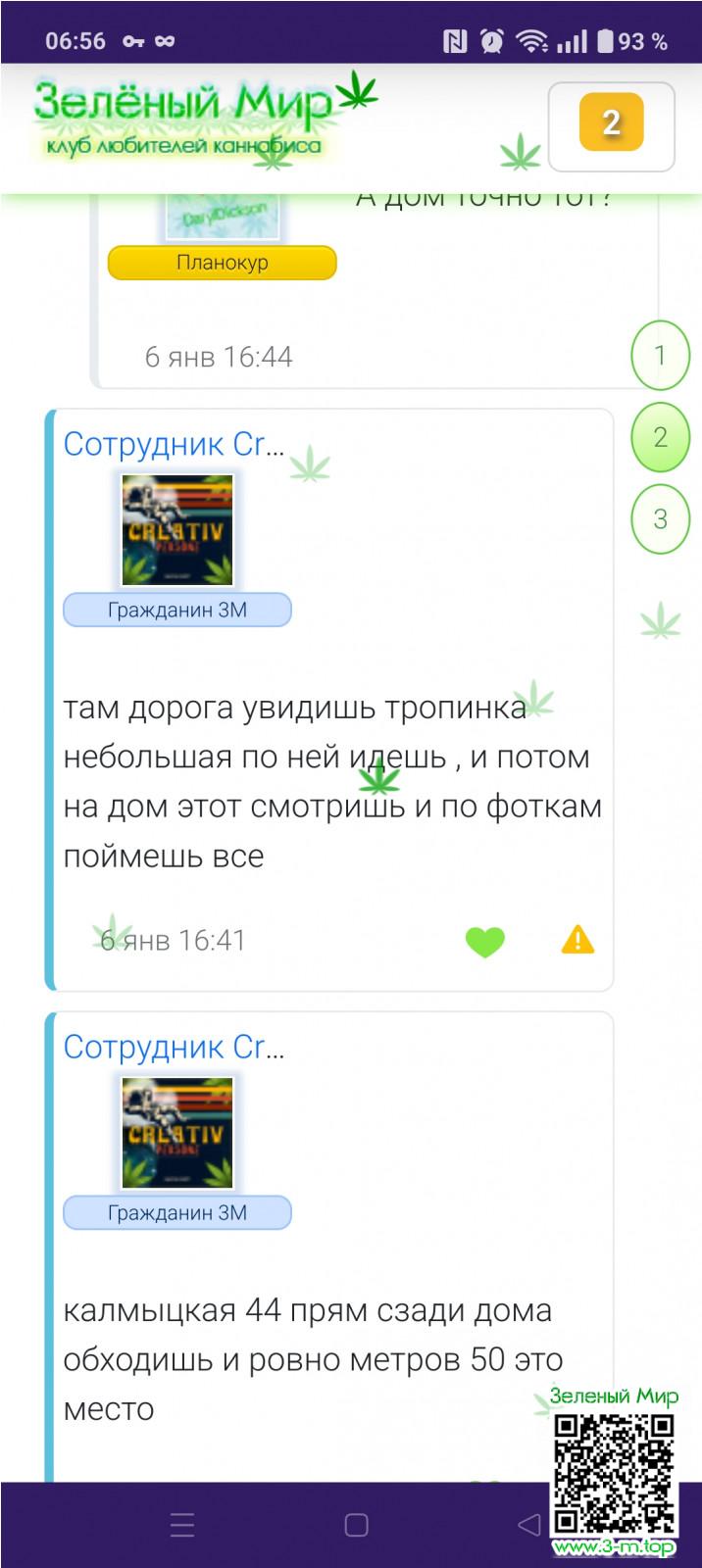Like the post dated 6 янв 16:41
The height and width of the screenshot is (1568, 702).
point(484,942)
